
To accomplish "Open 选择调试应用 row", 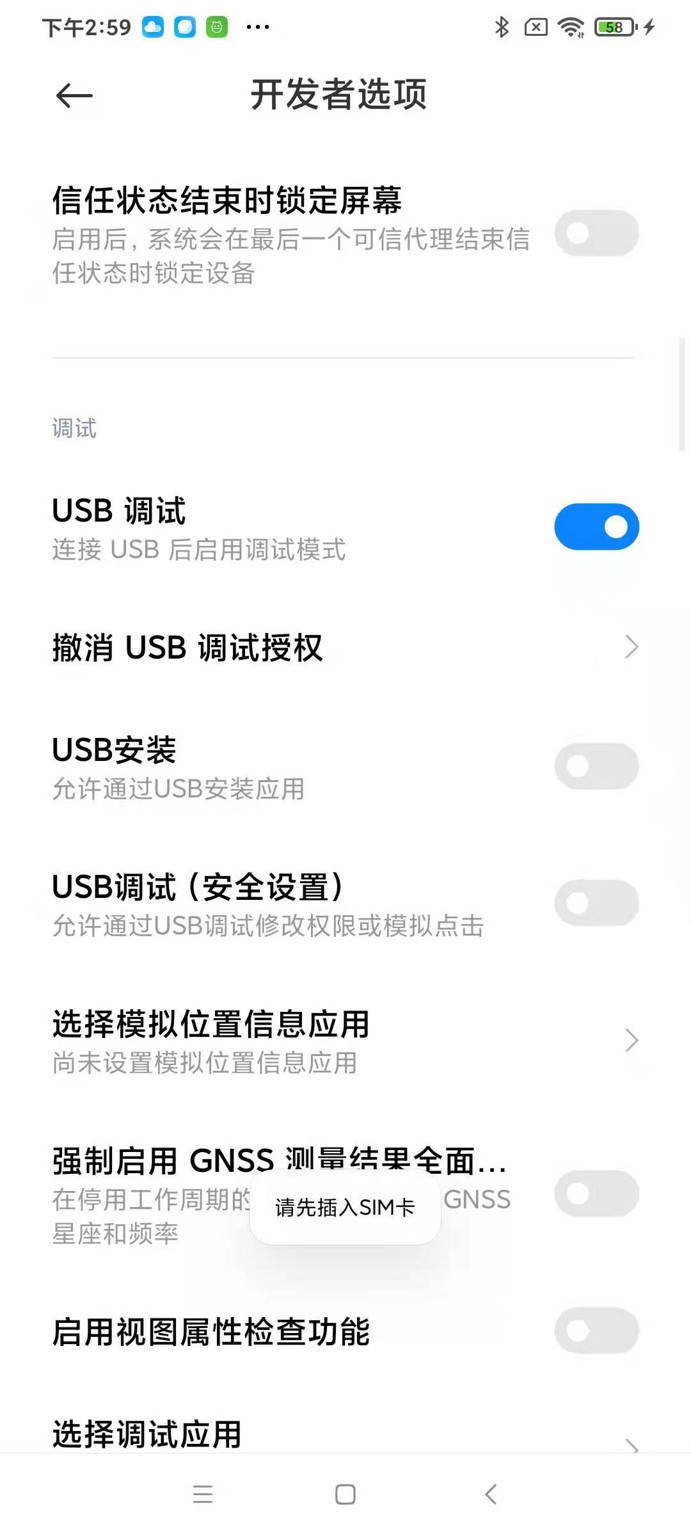I will click(x=345, y=1435).
